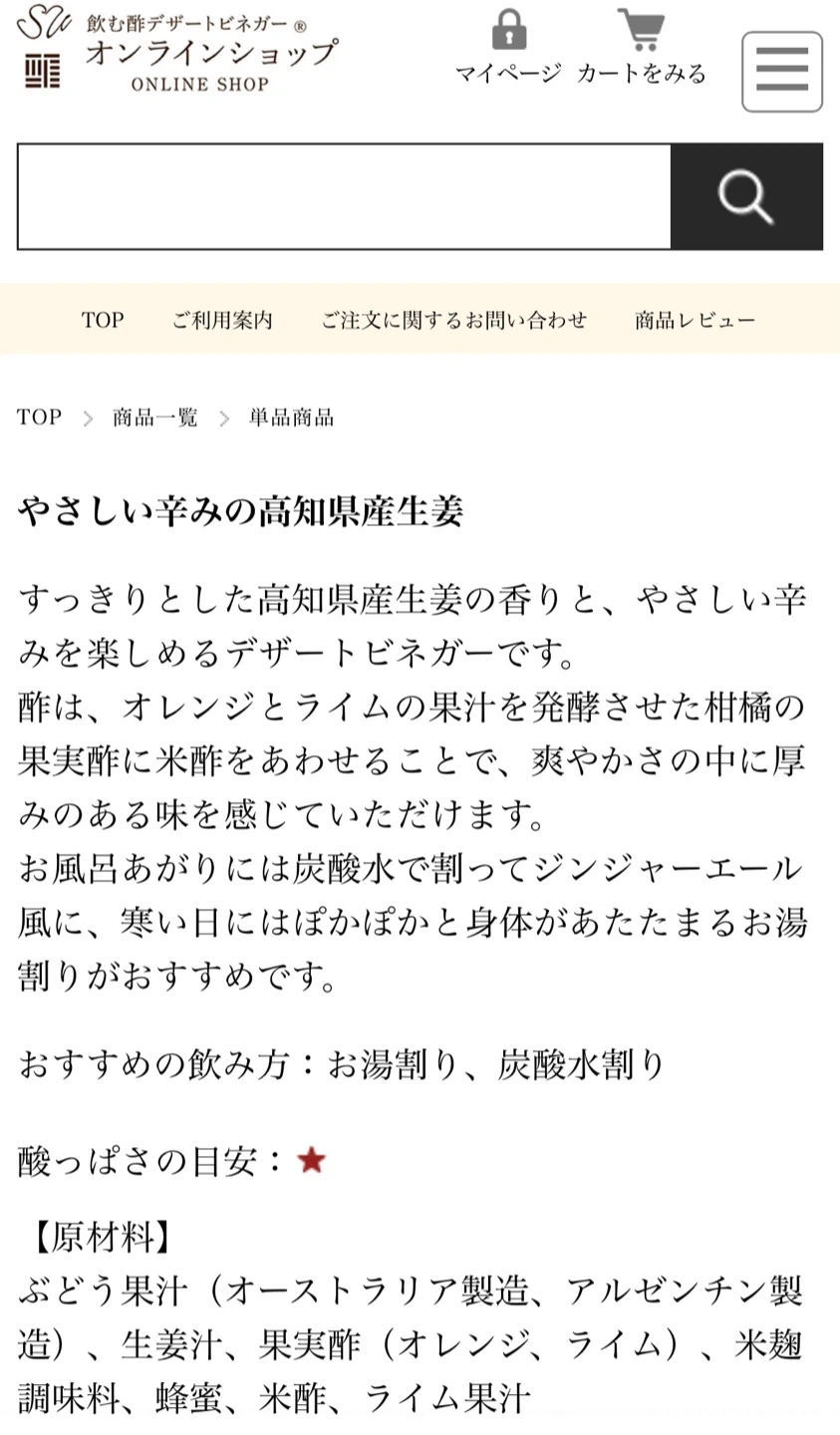Open マイページ account page
This screenshot has width=840, height=1435.
(508, 48)
